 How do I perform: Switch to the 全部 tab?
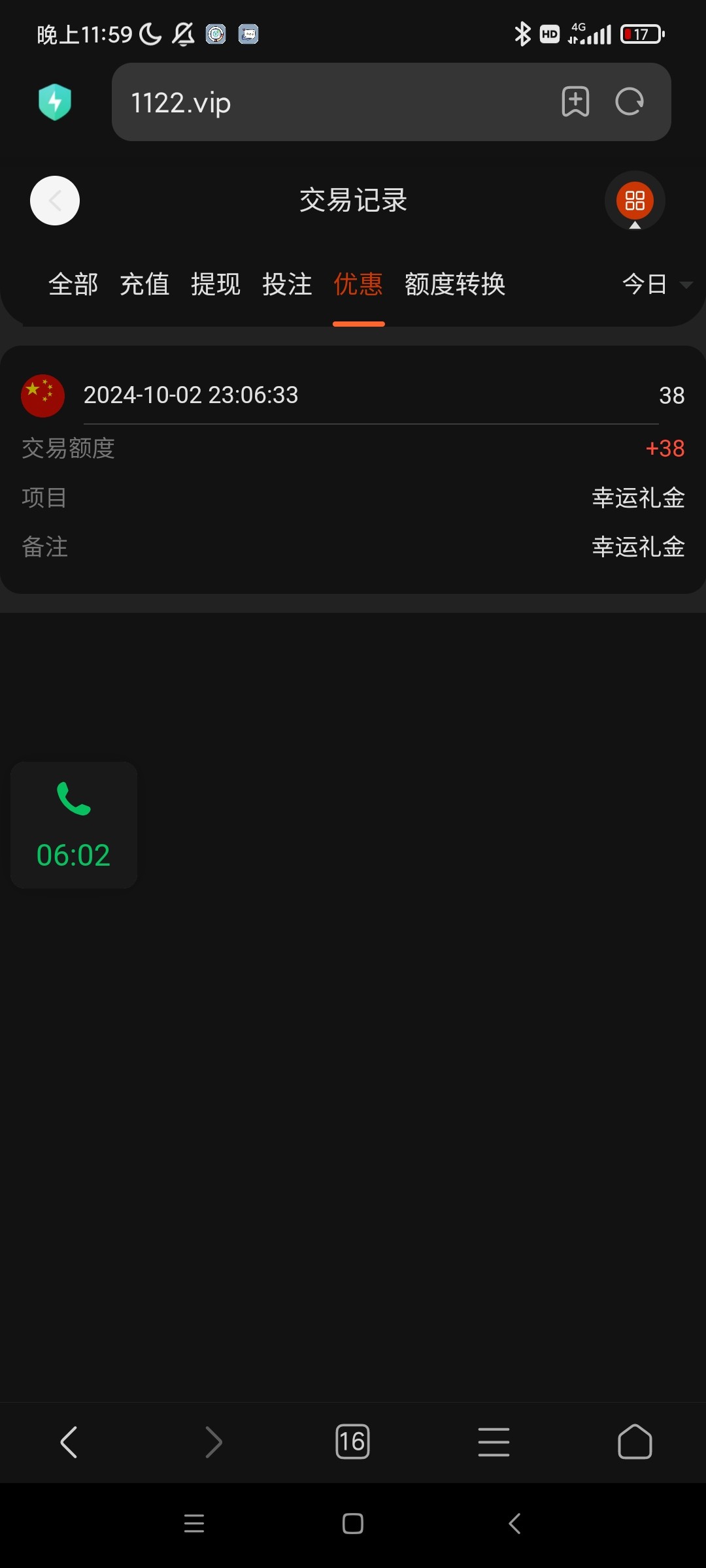(73, 284)
